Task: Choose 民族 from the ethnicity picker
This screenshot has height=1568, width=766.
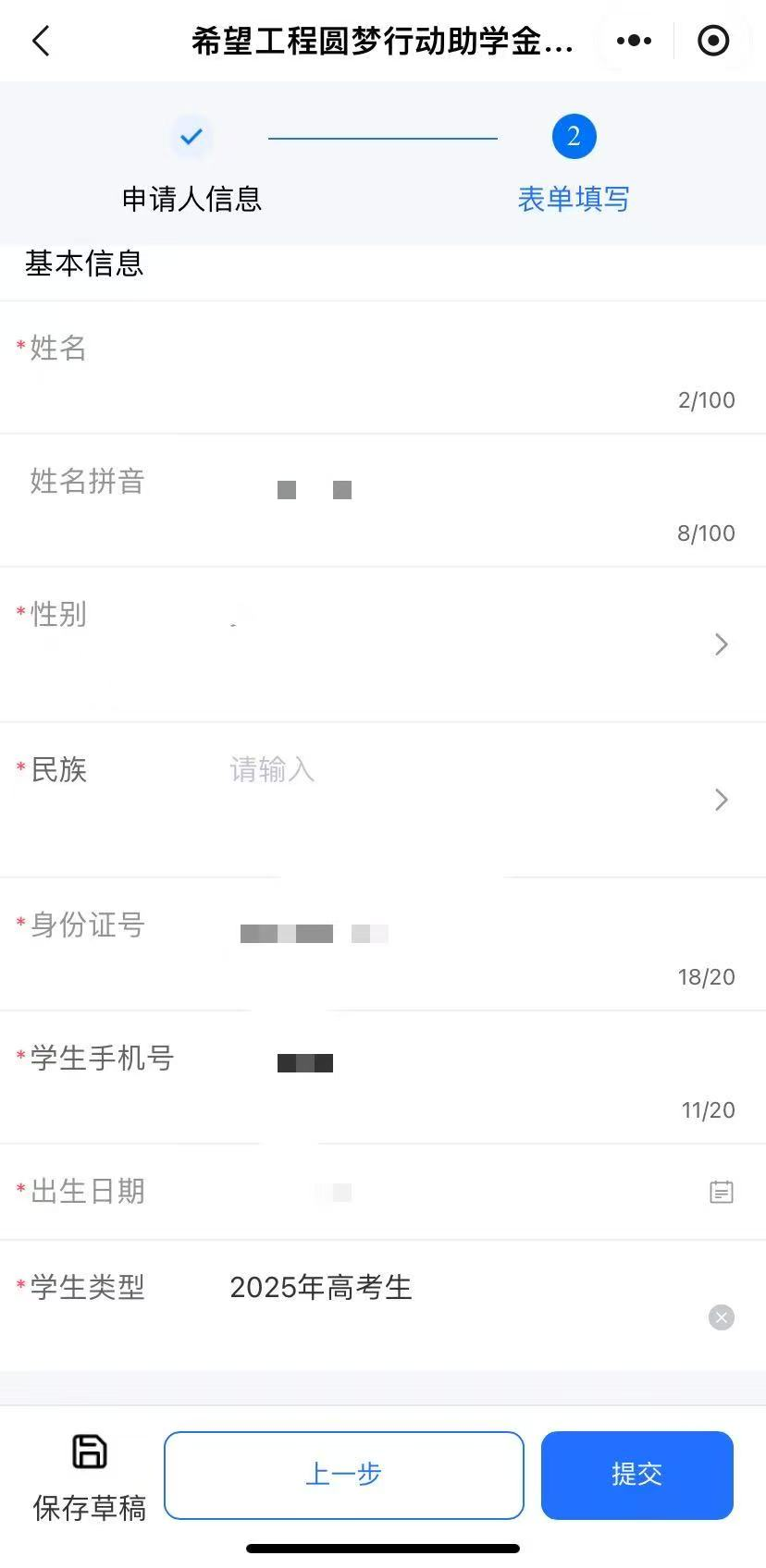Action: coord(383,801)
